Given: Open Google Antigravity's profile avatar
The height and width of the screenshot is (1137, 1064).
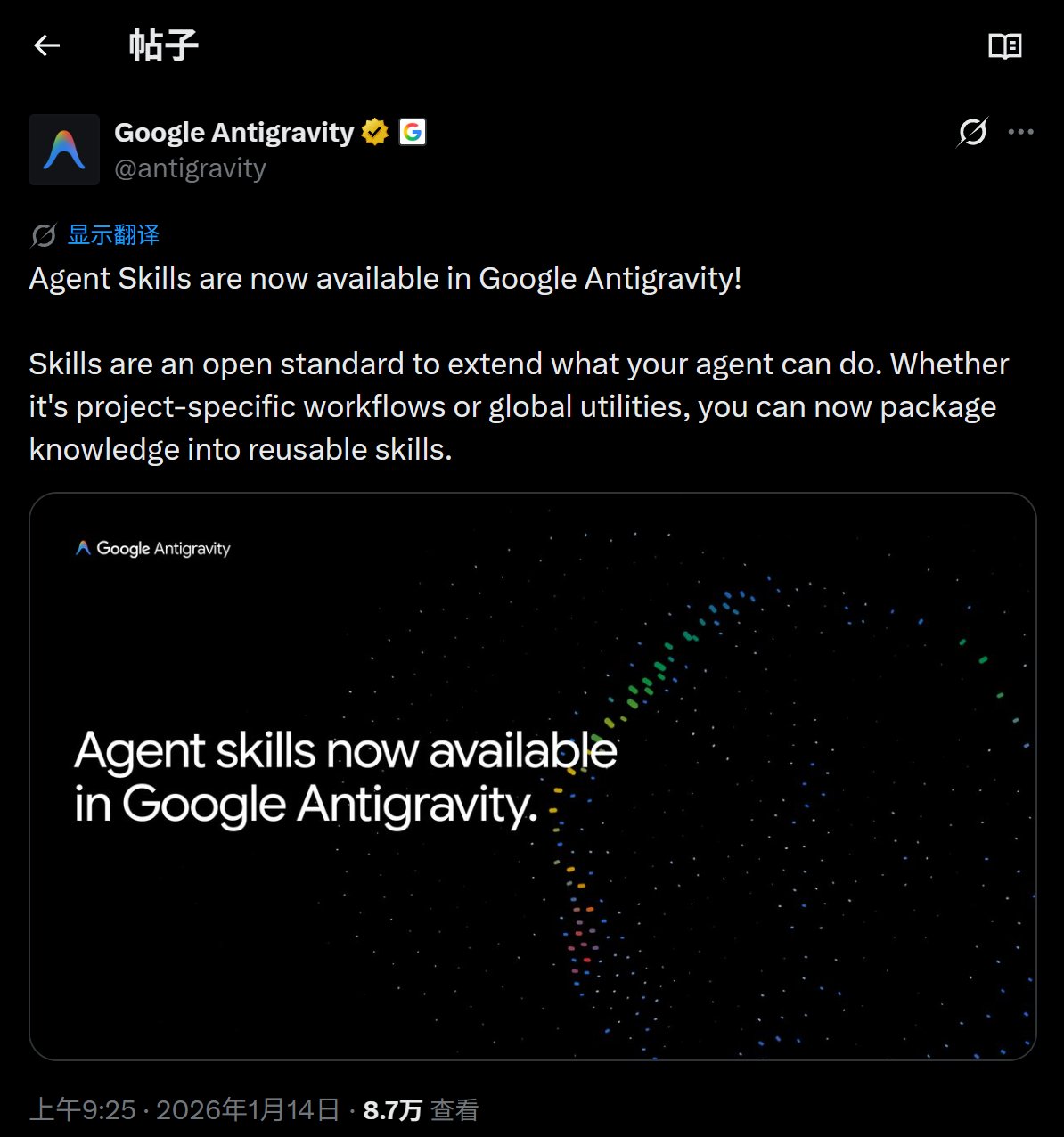Looking at the screenshot, I should (64, 150).
